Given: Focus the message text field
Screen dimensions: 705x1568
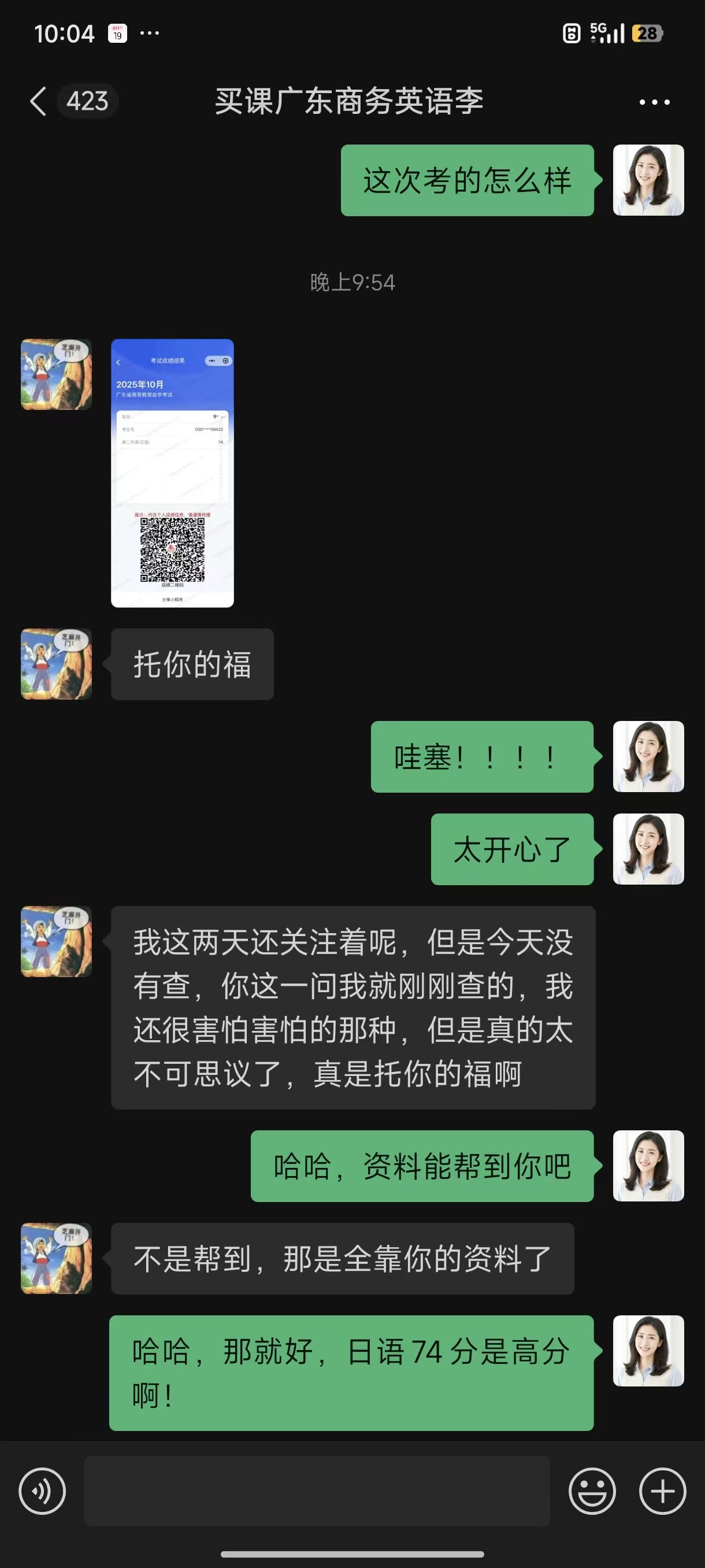Looking at the screenshot, I should point(316,1491).
